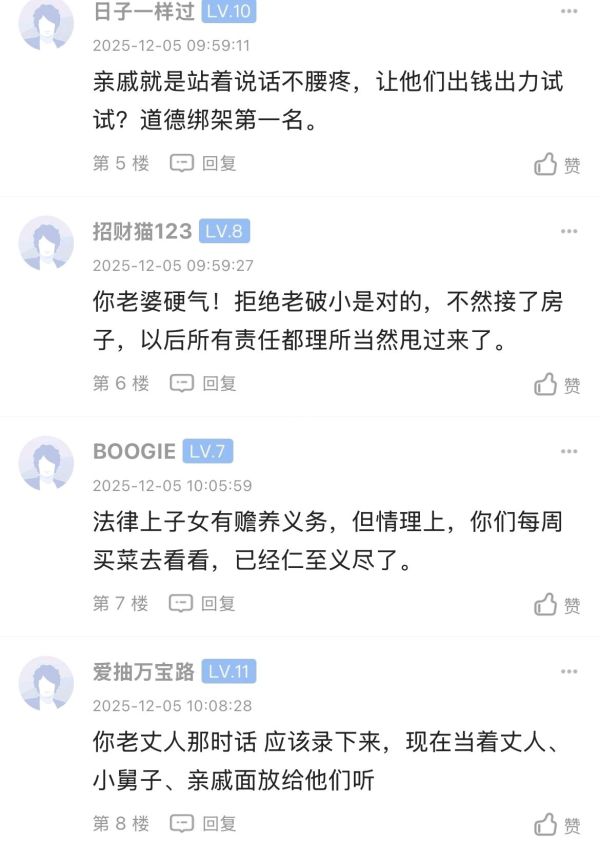
Task: Open overflow menu on 爱抽万宝路's comment
Action: point(569,671)
